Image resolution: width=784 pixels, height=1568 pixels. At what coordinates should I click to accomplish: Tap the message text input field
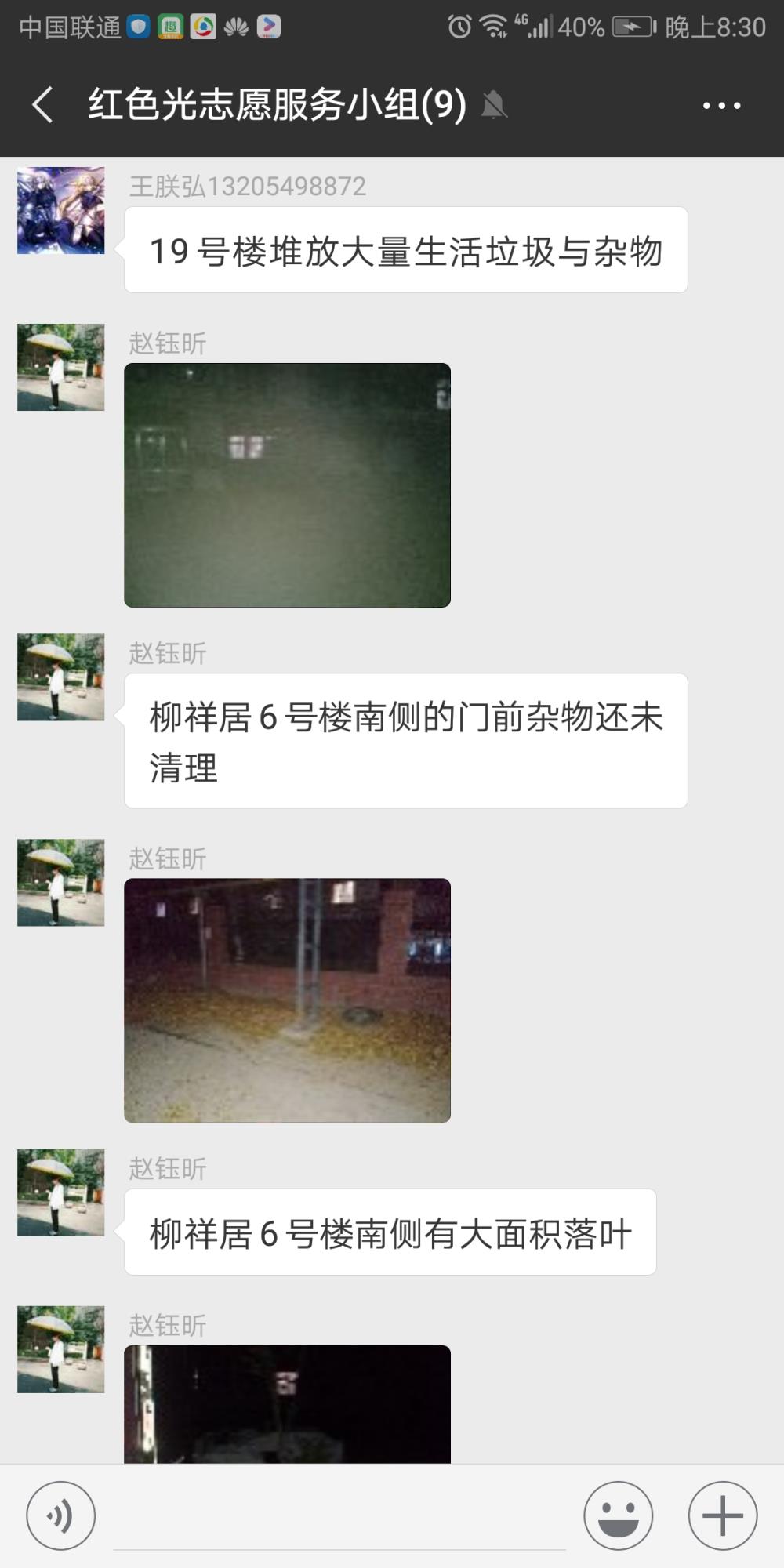tap(339, 1517)
